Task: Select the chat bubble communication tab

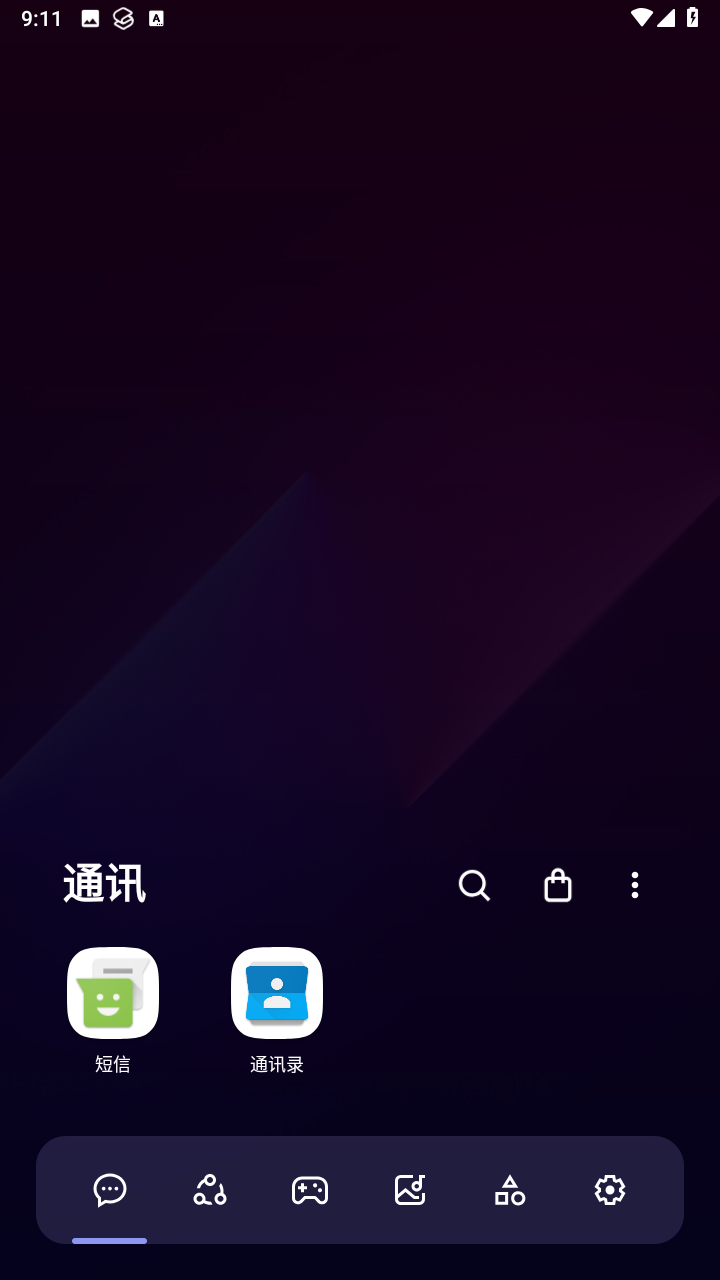Action: 110,1190
